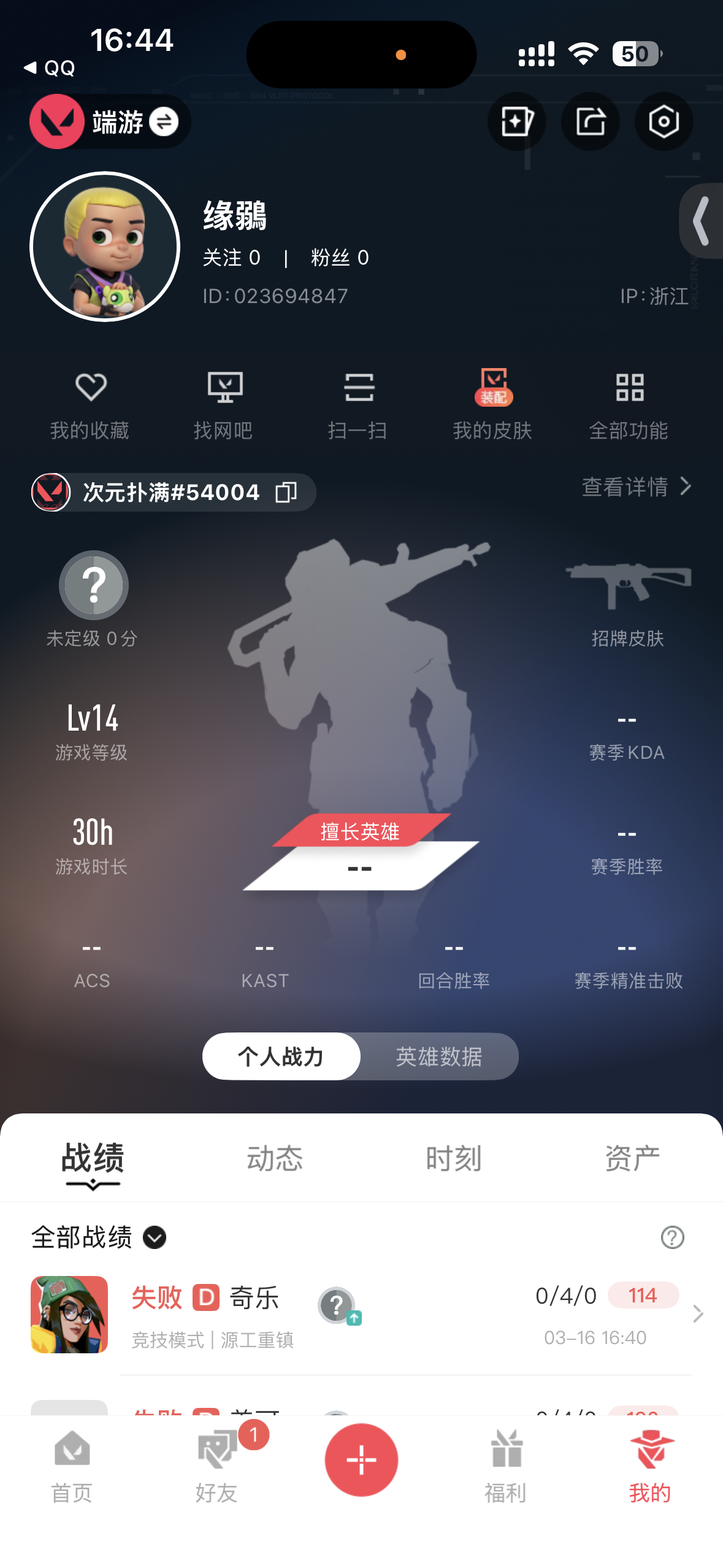This screenshot has width=723, height=1568.
Task: Return to QQ via status bar back link
Action: [50, 67]
